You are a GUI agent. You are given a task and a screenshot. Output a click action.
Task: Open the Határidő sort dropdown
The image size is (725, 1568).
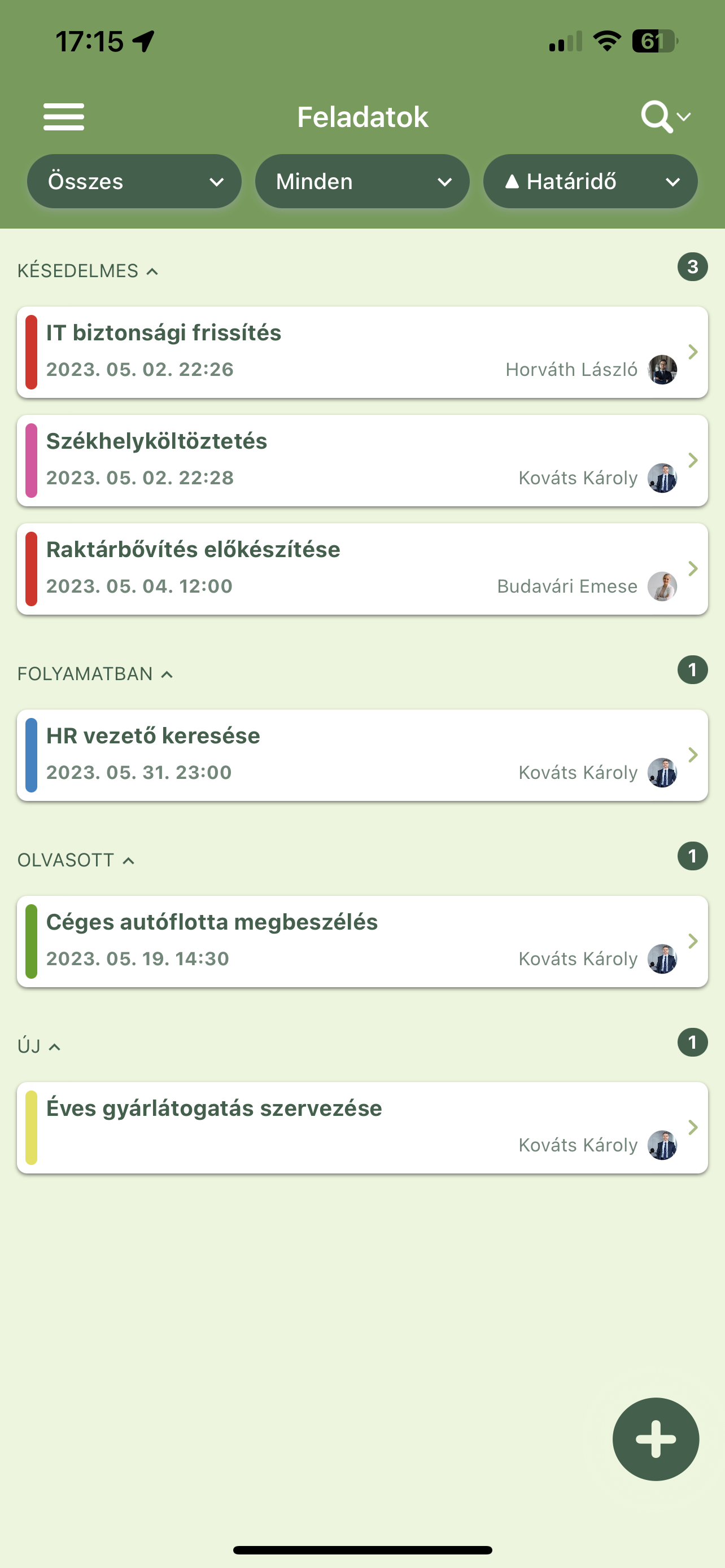(590, 181)
